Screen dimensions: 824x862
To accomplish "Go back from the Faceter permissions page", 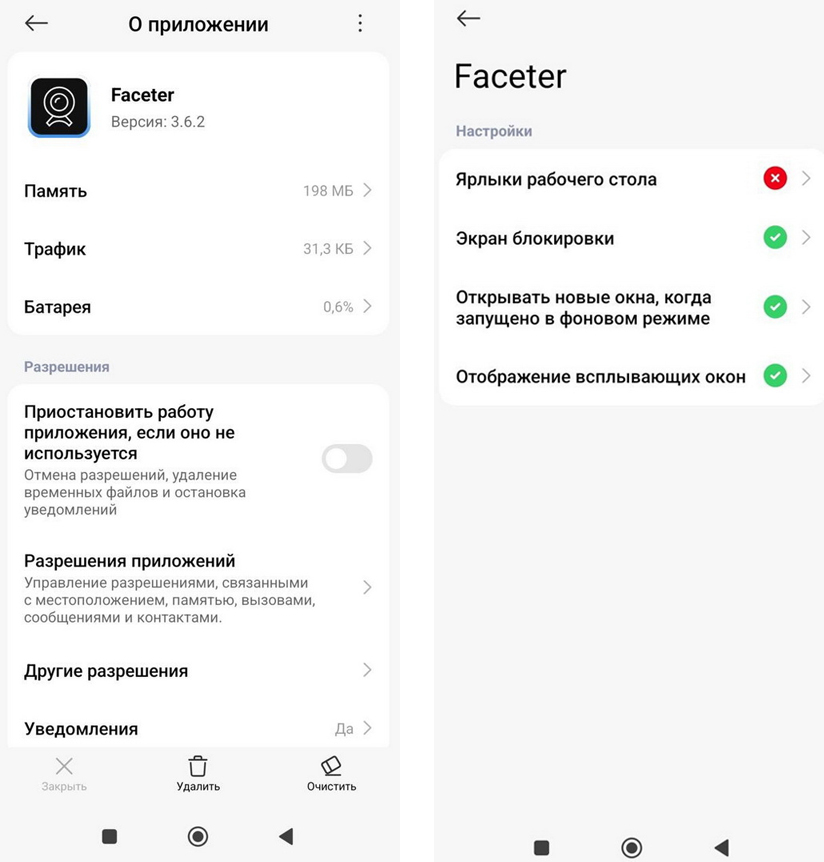I will click(468, 18).
